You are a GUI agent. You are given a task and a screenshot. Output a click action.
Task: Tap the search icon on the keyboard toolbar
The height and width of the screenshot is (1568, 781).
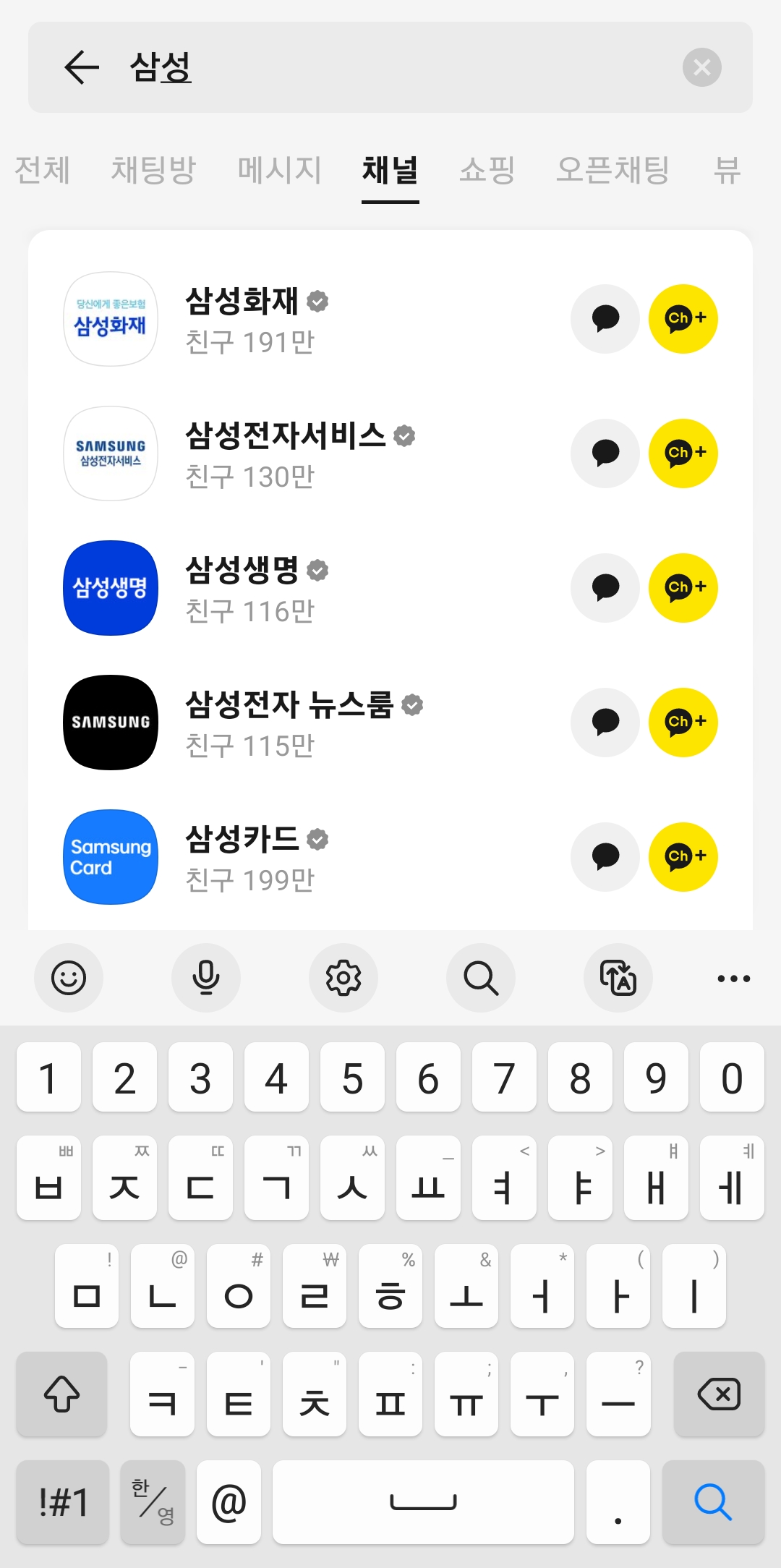coord(481,978)
